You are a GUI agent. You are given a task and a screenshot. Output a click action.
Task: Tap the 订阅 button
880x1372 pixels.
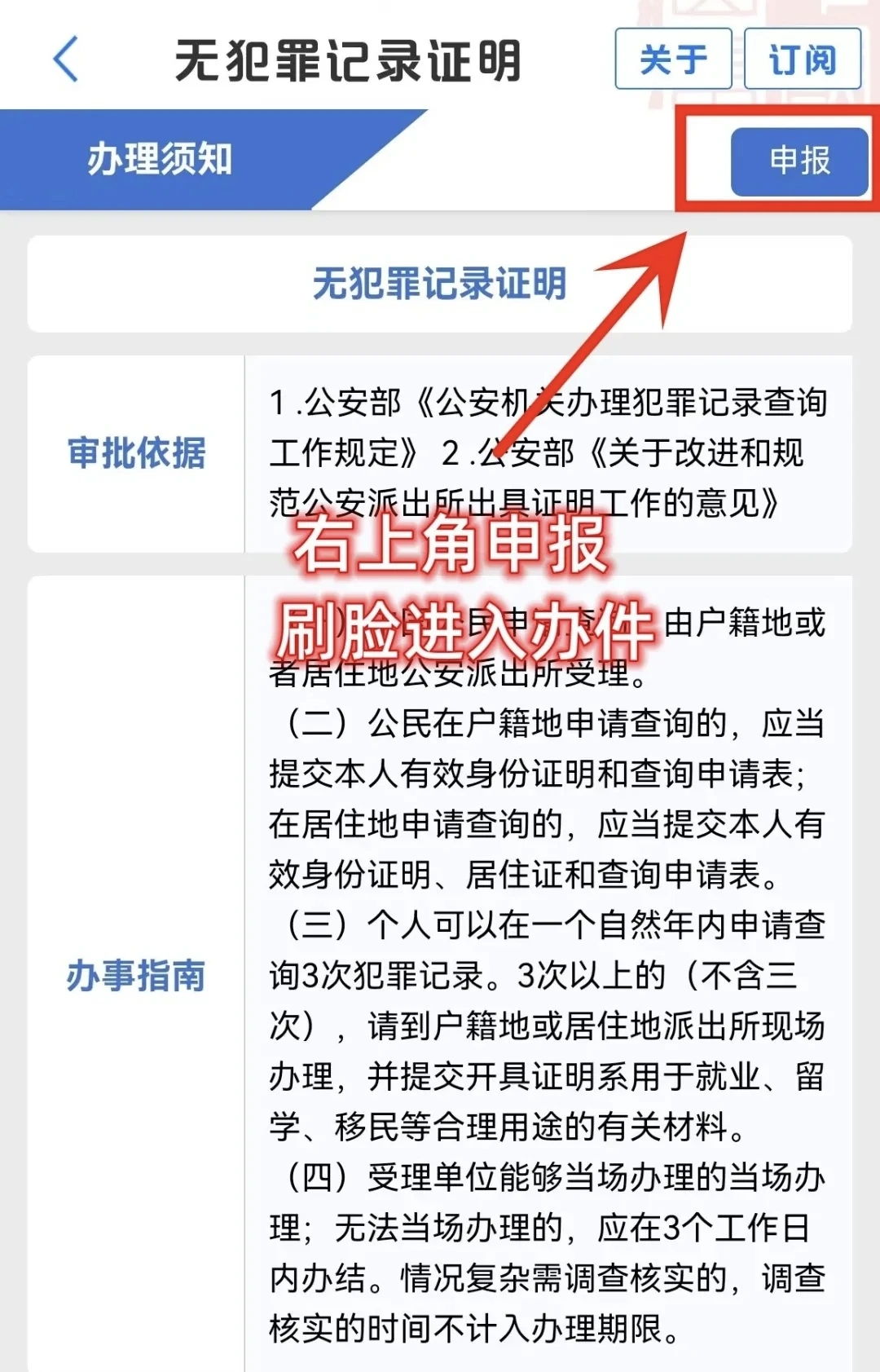[802, 59]
